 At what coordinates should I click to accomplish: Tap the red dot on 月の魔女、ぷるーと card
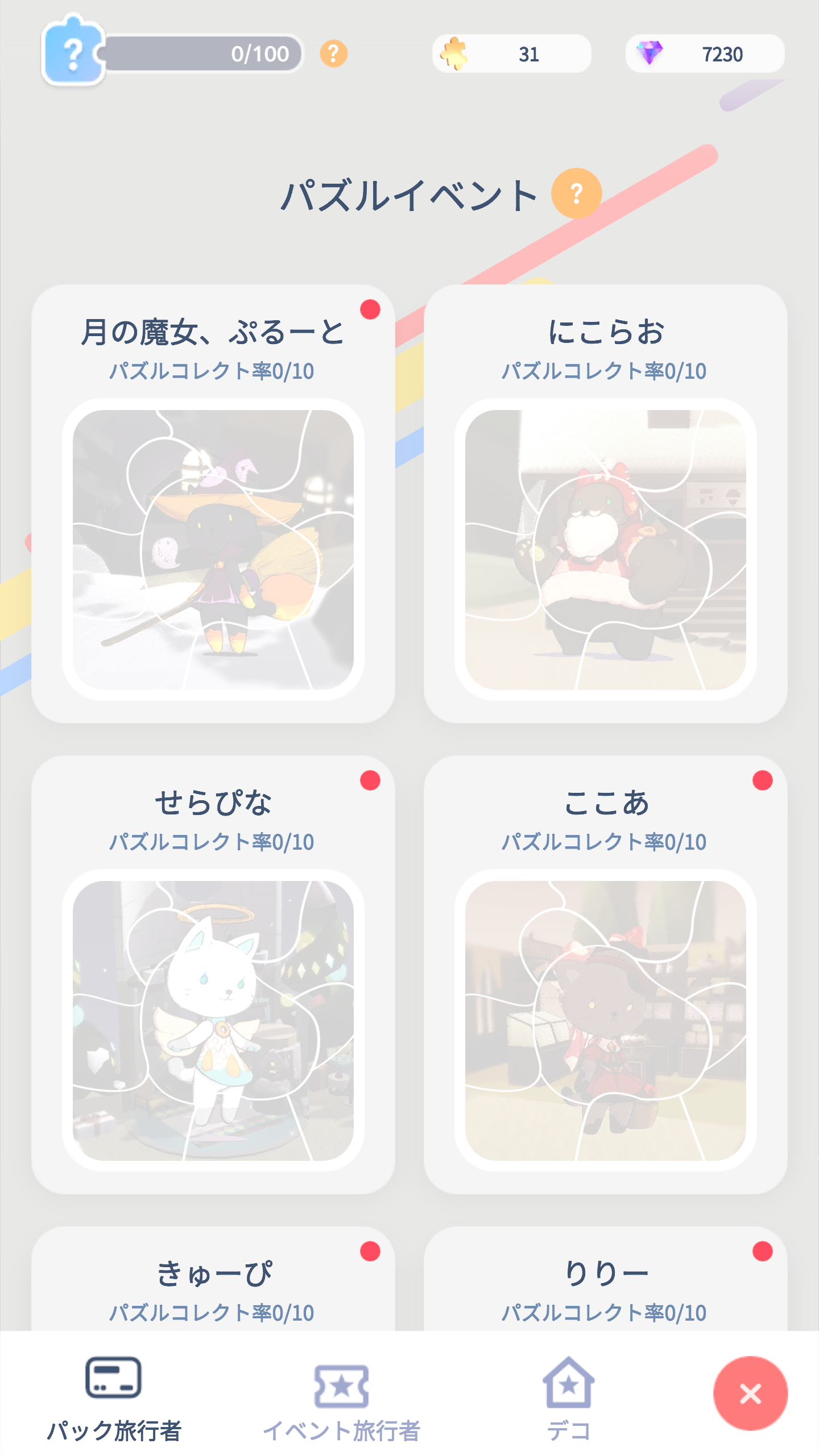click(371, 309)
